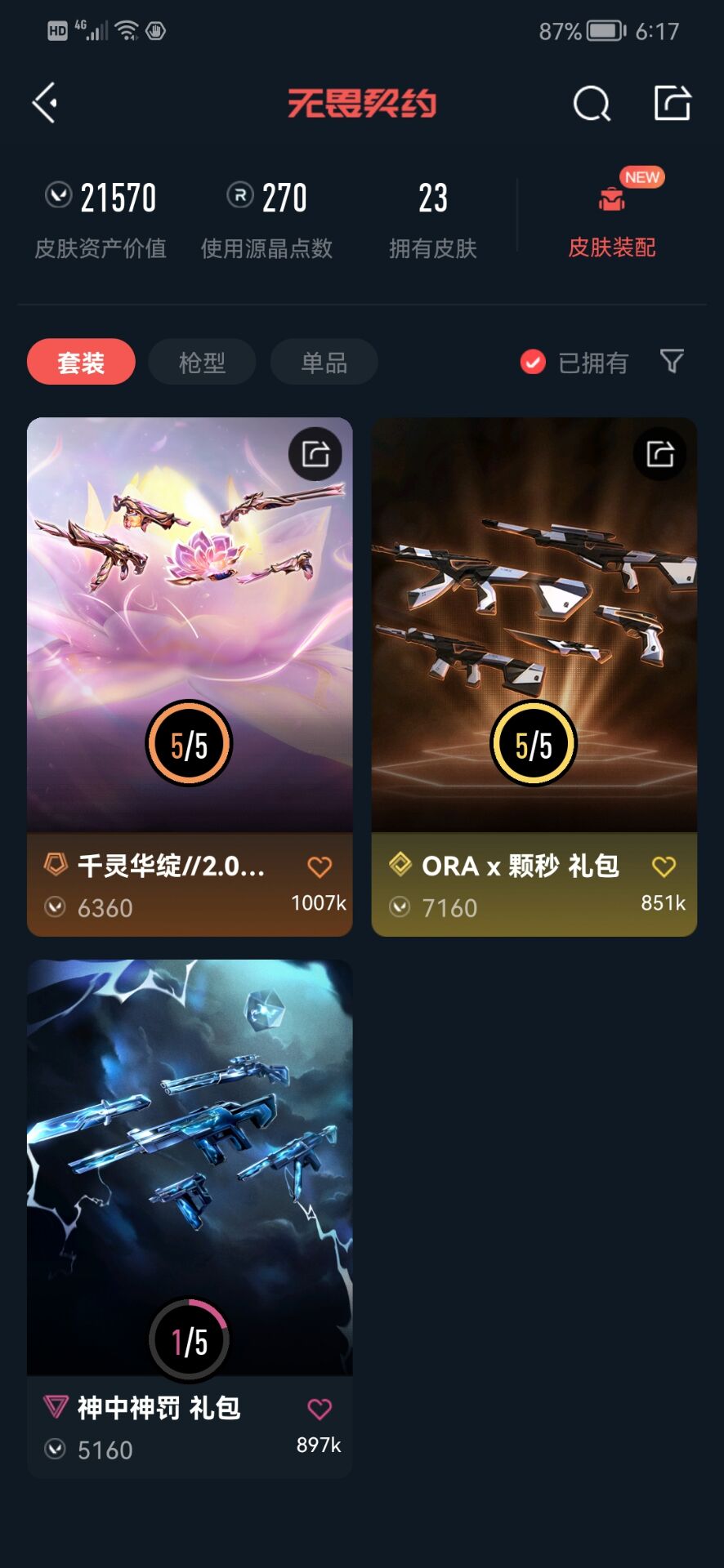Open the funnel filter options
Image resolution: width=724 pixels, height=1568 pixels.
(x=672, y=361)
